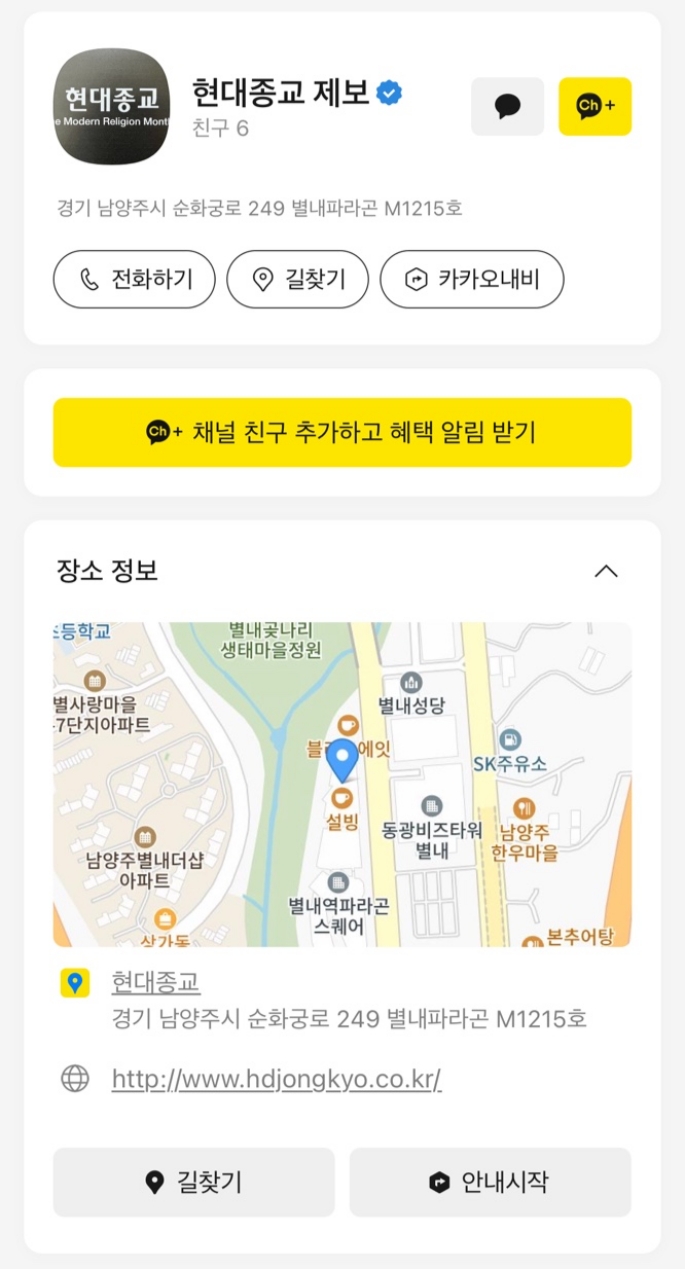
Task: Tap the gray 길찾기 button at bottom
Action: point(194,1182)
